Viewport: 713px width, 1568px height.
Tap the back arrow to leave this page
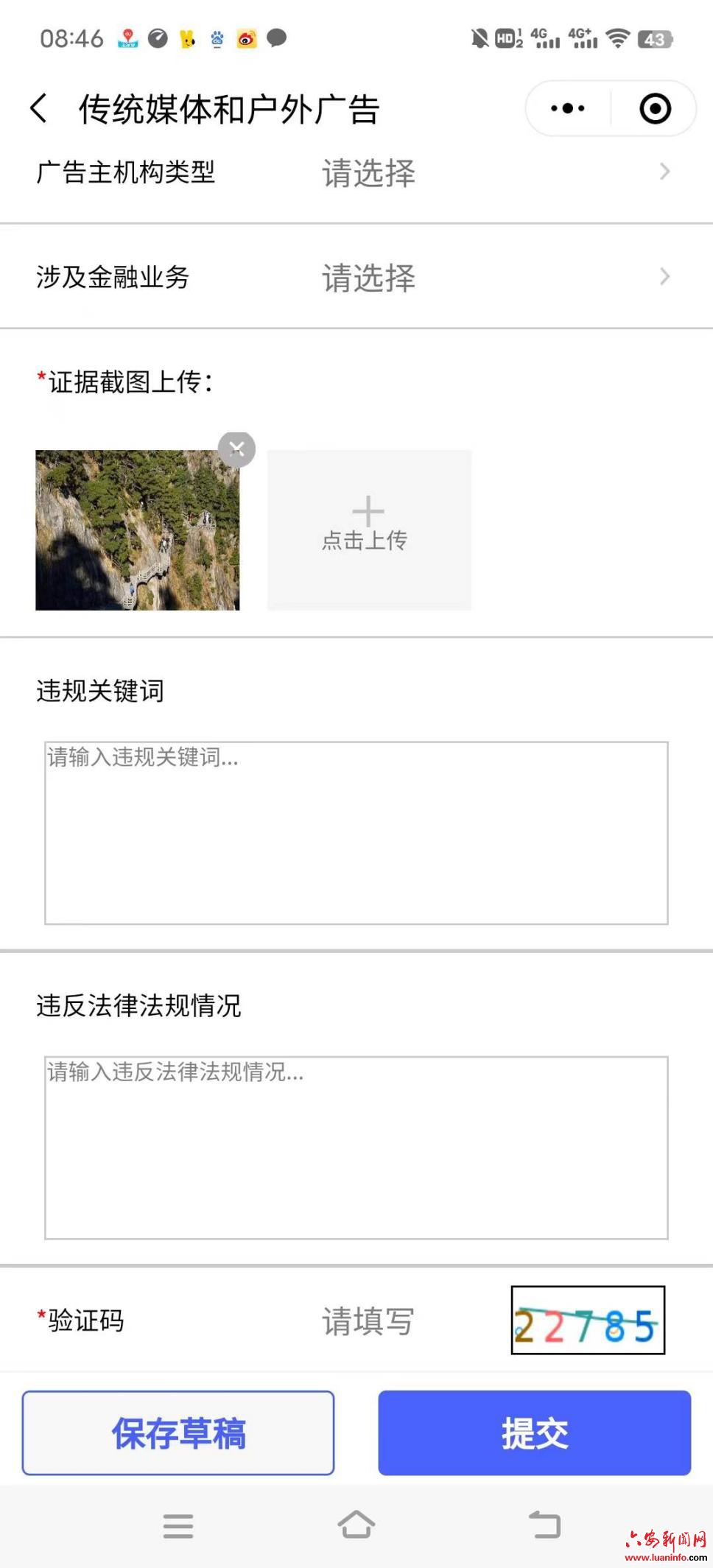coord(37,108)
